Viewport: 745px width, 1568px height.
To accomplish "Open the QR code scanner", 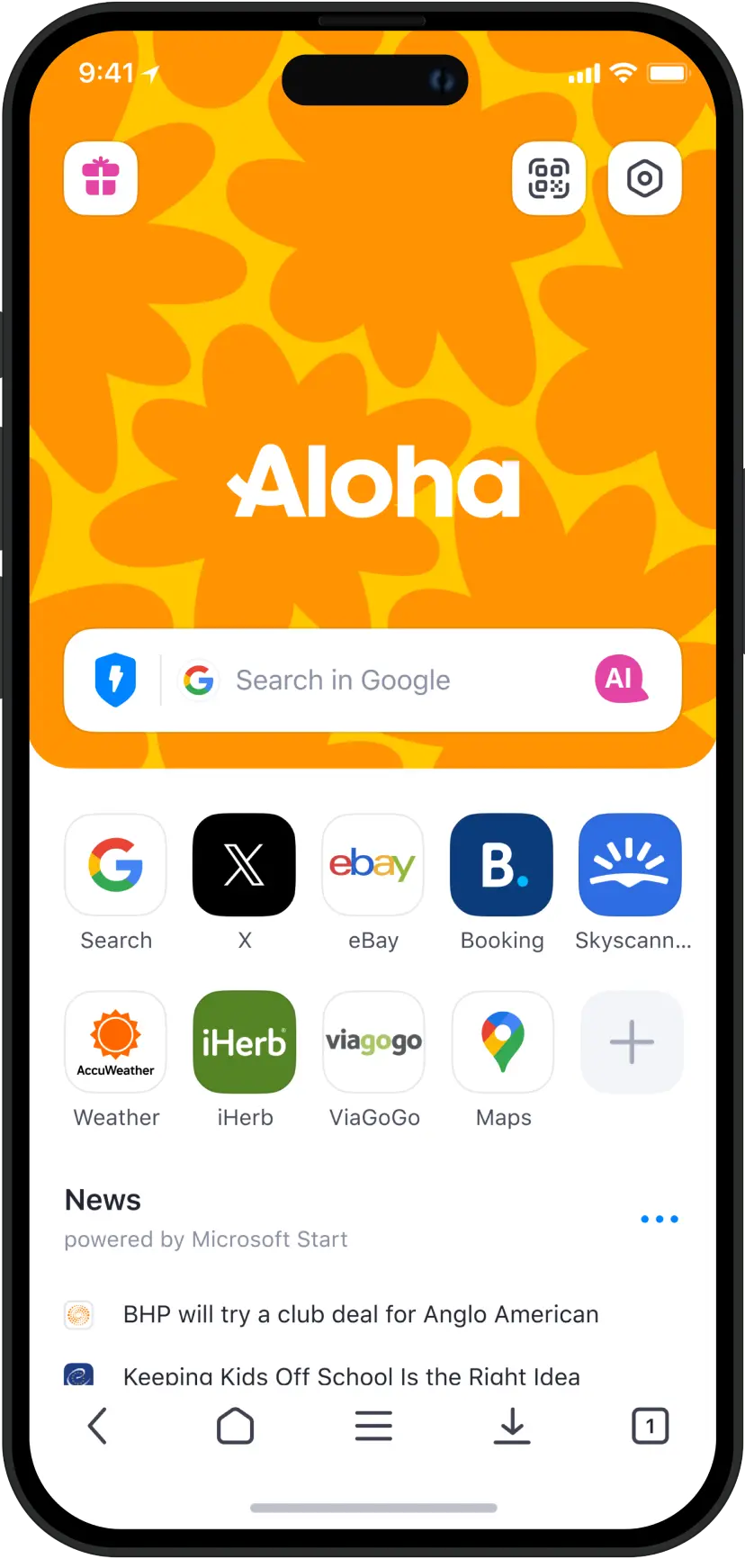I will 549,177.
